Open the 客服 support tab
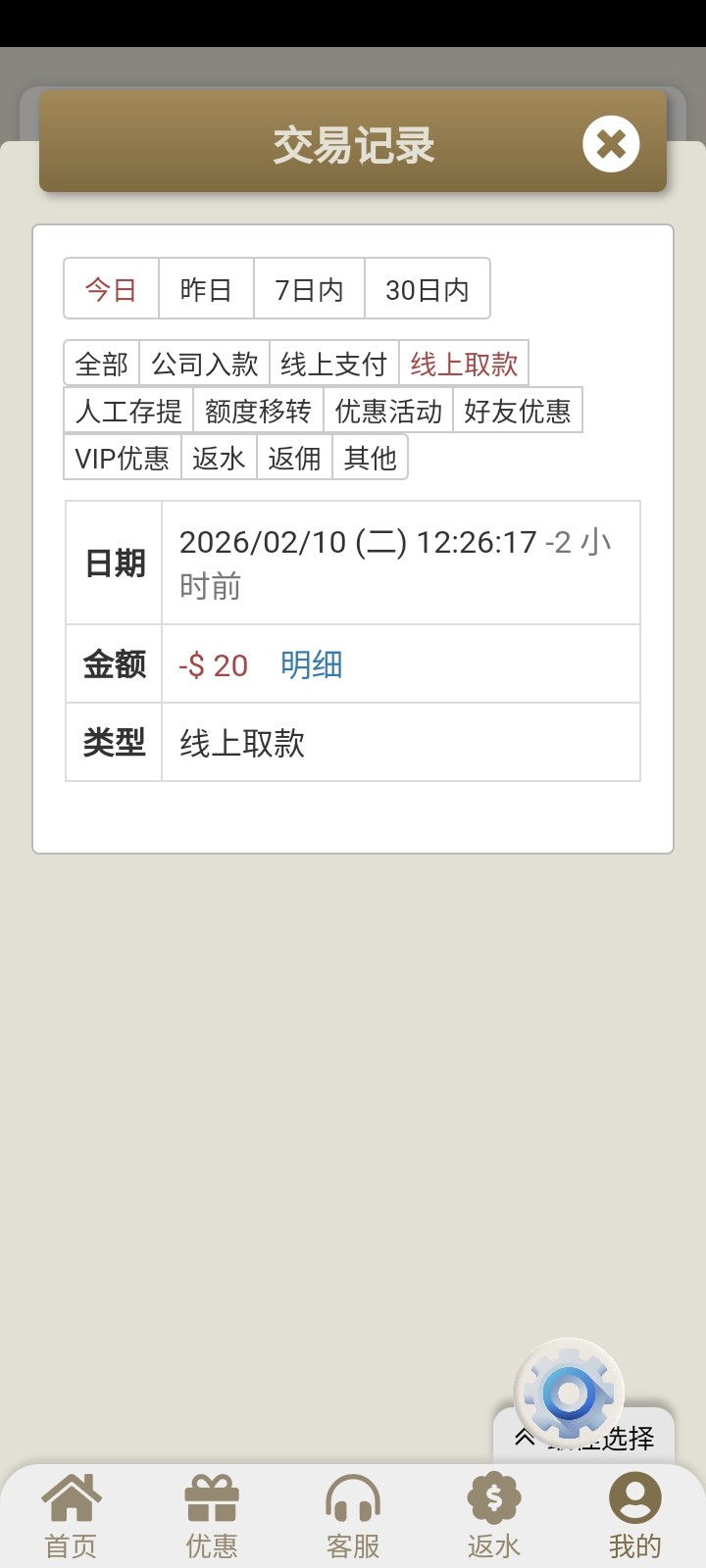 pyautogui.click(x=353, y=1516)
